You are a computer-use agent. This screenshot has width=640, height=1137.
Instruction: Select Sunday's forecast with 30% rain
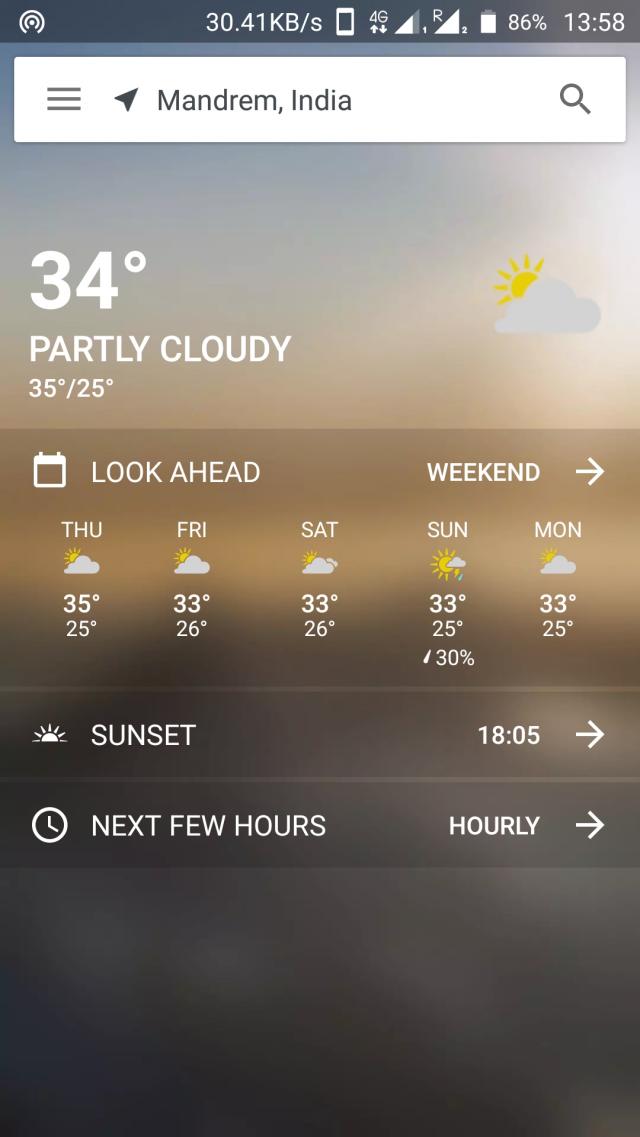[447, 590]
